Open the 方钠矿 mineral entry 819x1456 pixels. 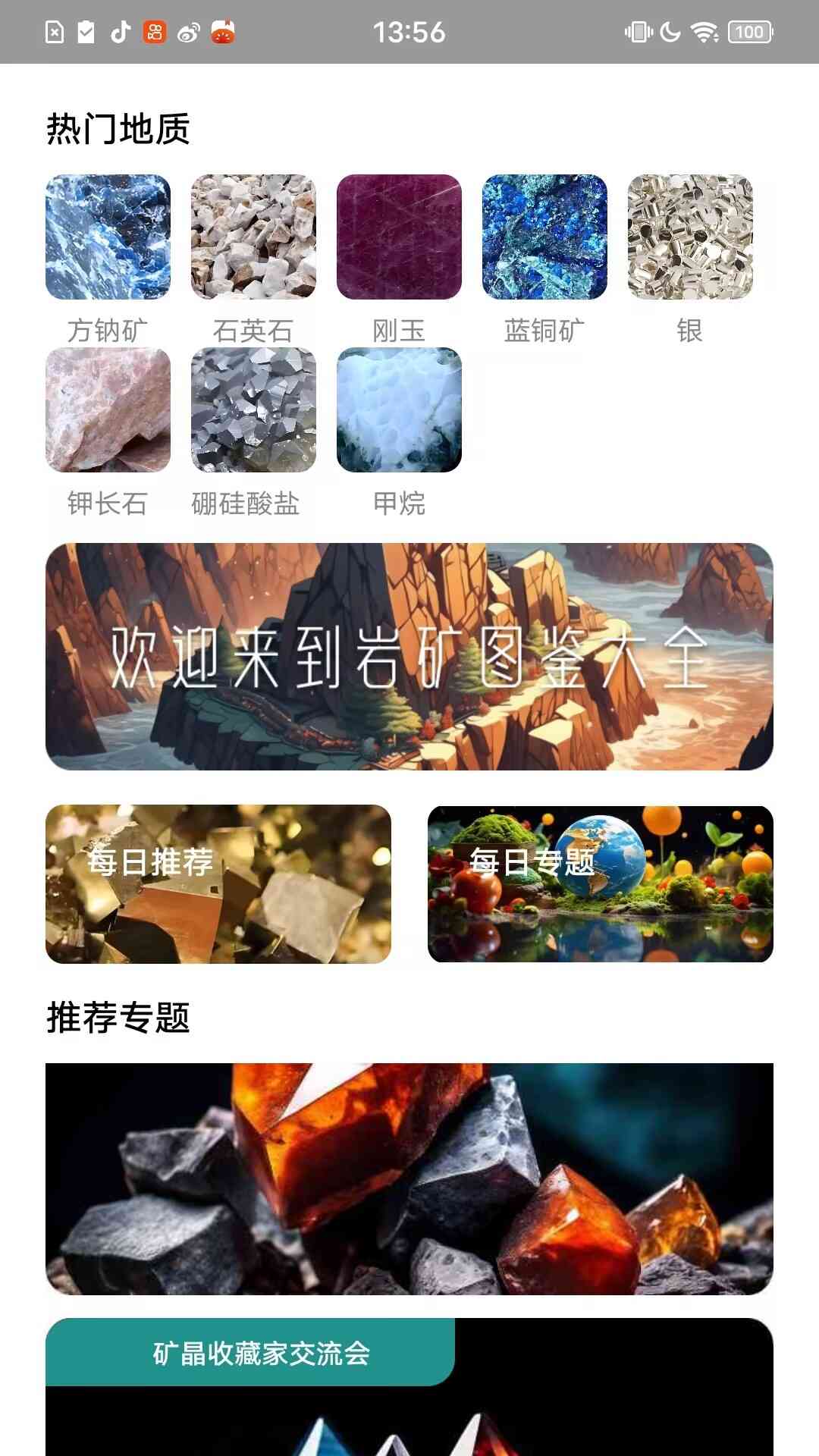pyautogui.click(x=109, y=237)
